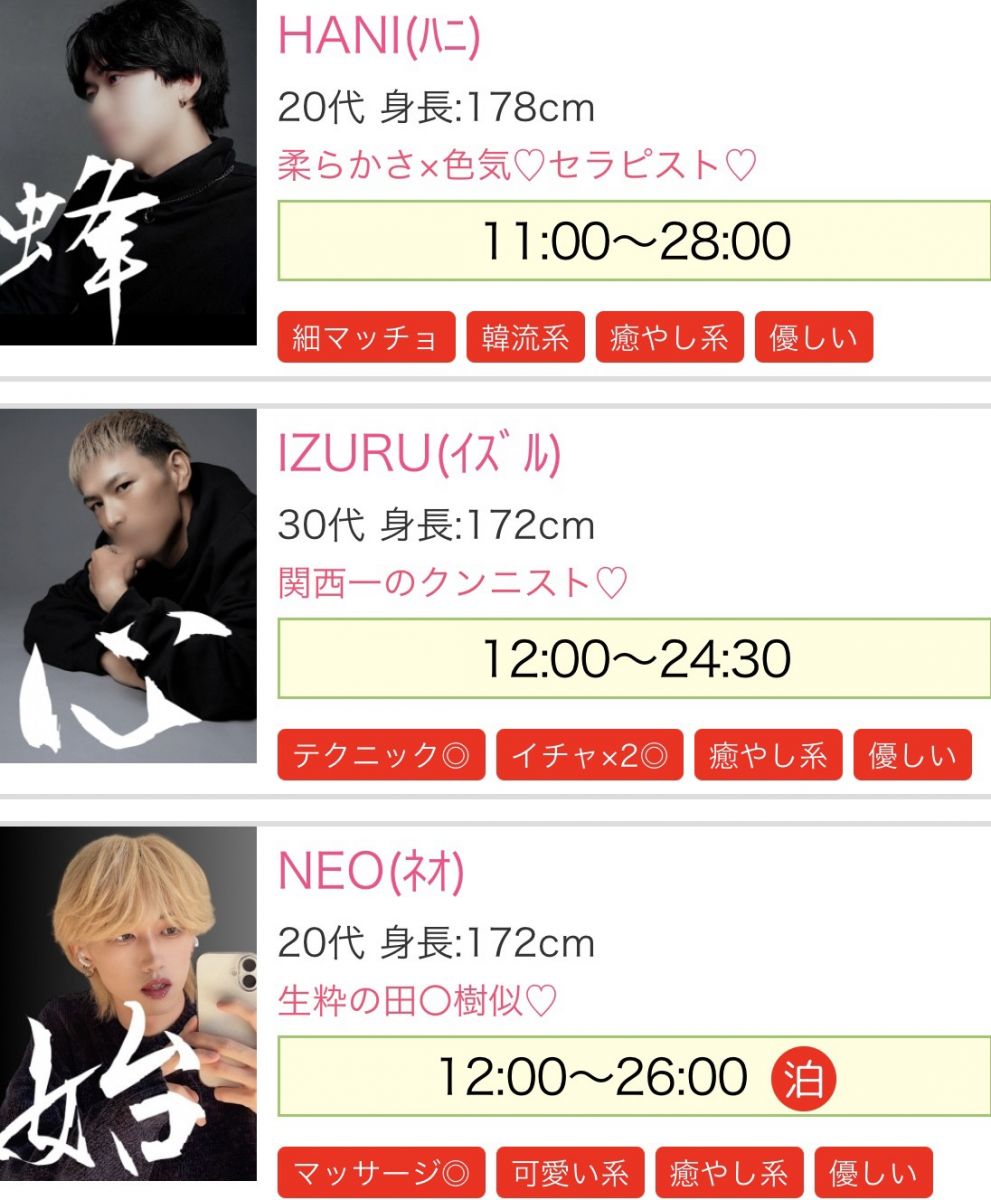Open NEO's profile name link
The height and width of the screenshot is (1200, 991).
click(371, 873)
